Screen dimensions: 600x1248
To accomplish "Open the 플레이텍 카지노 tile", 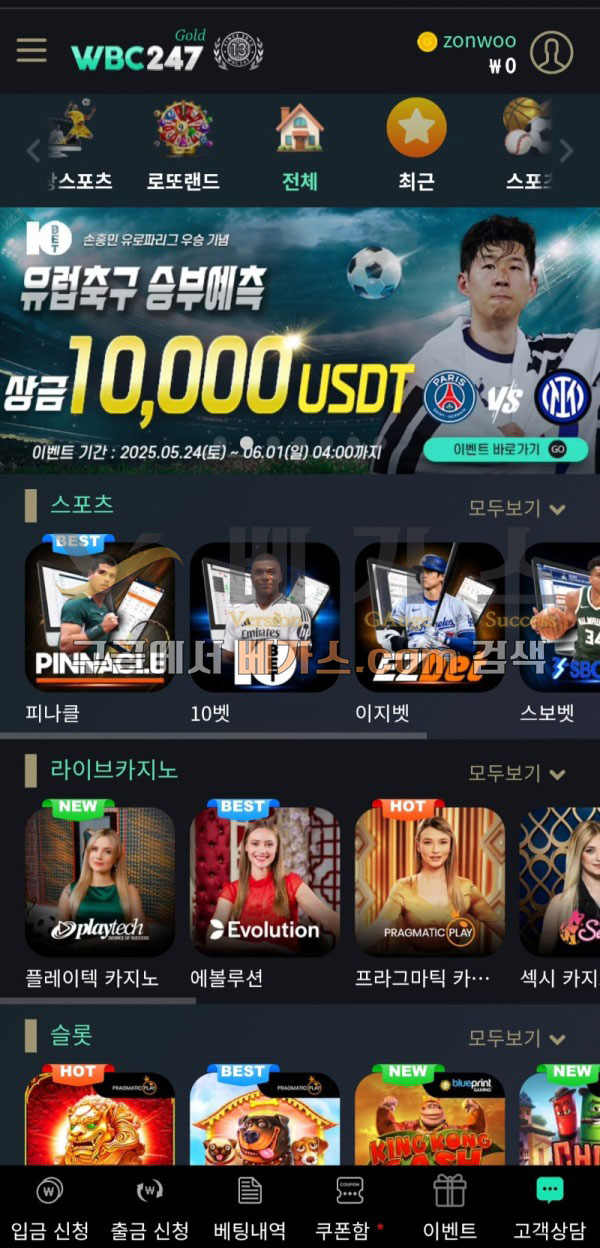I will click(99, 883).
